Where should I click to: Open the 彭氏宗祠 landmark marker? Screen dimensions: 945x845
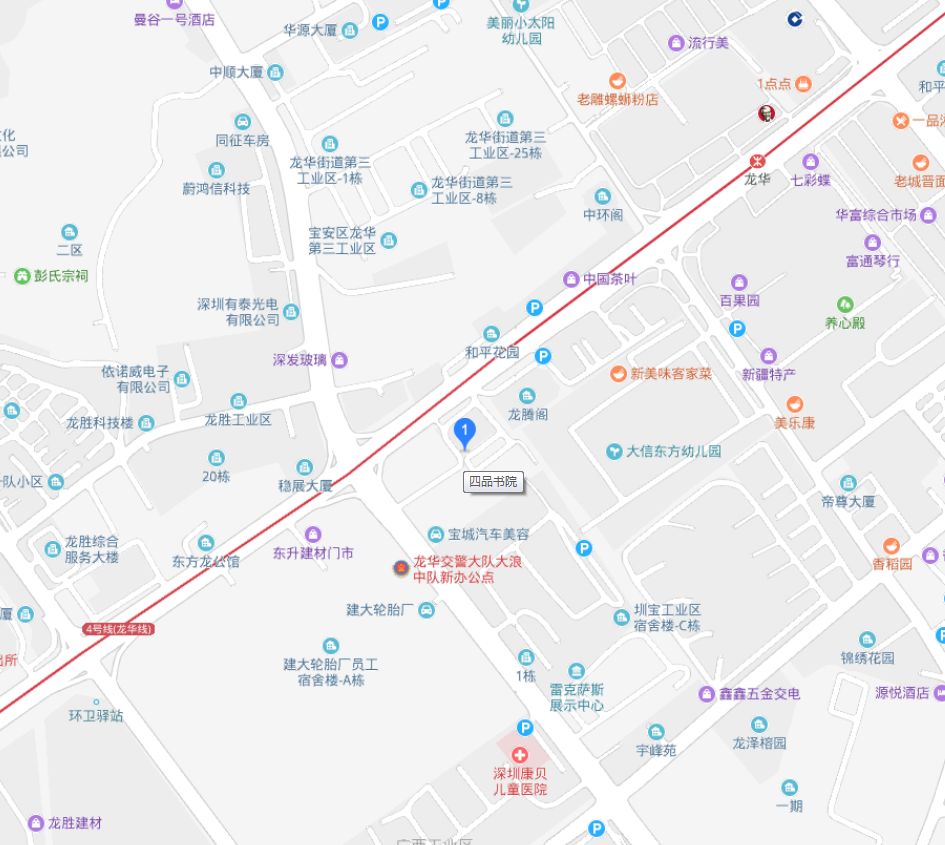click(22, 275)
